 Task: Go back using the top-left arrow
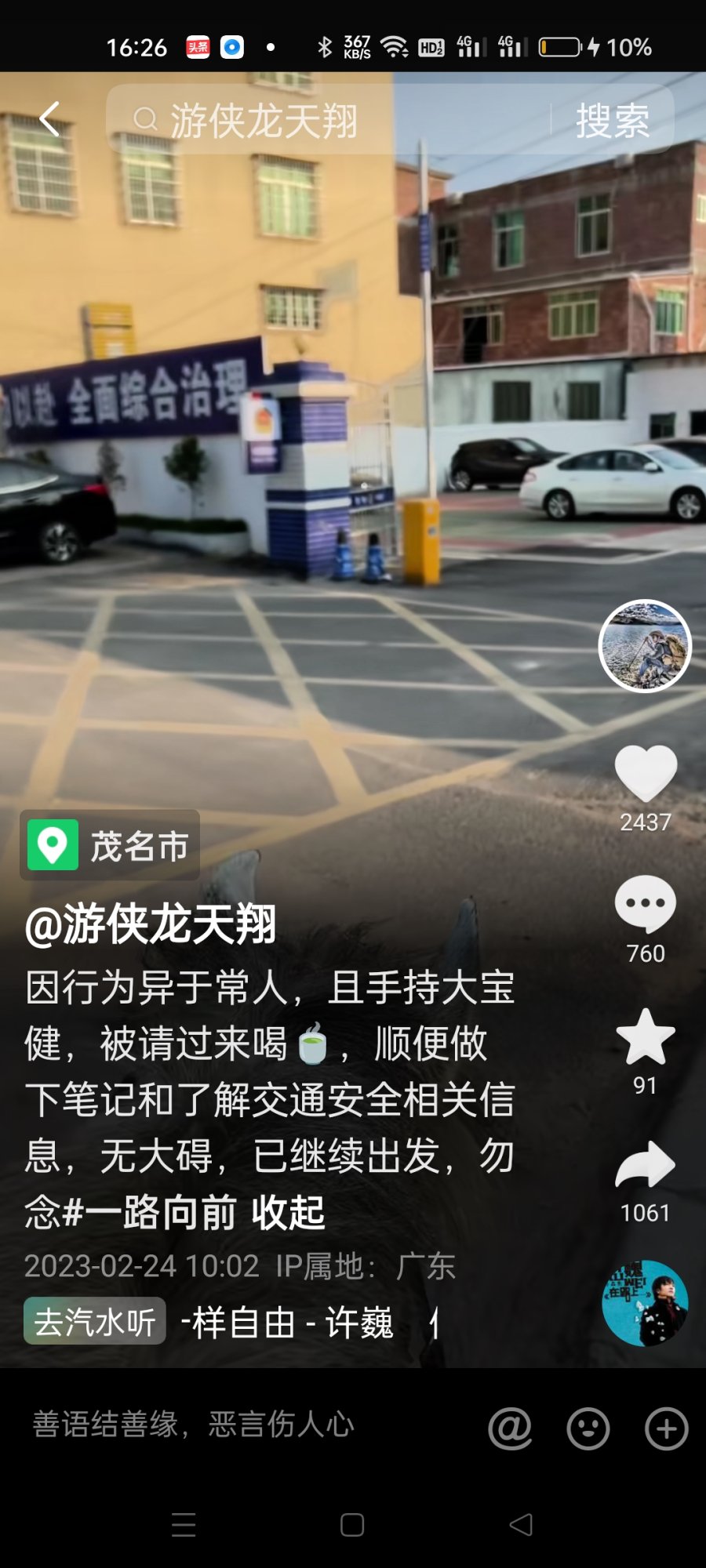point(49,119)
